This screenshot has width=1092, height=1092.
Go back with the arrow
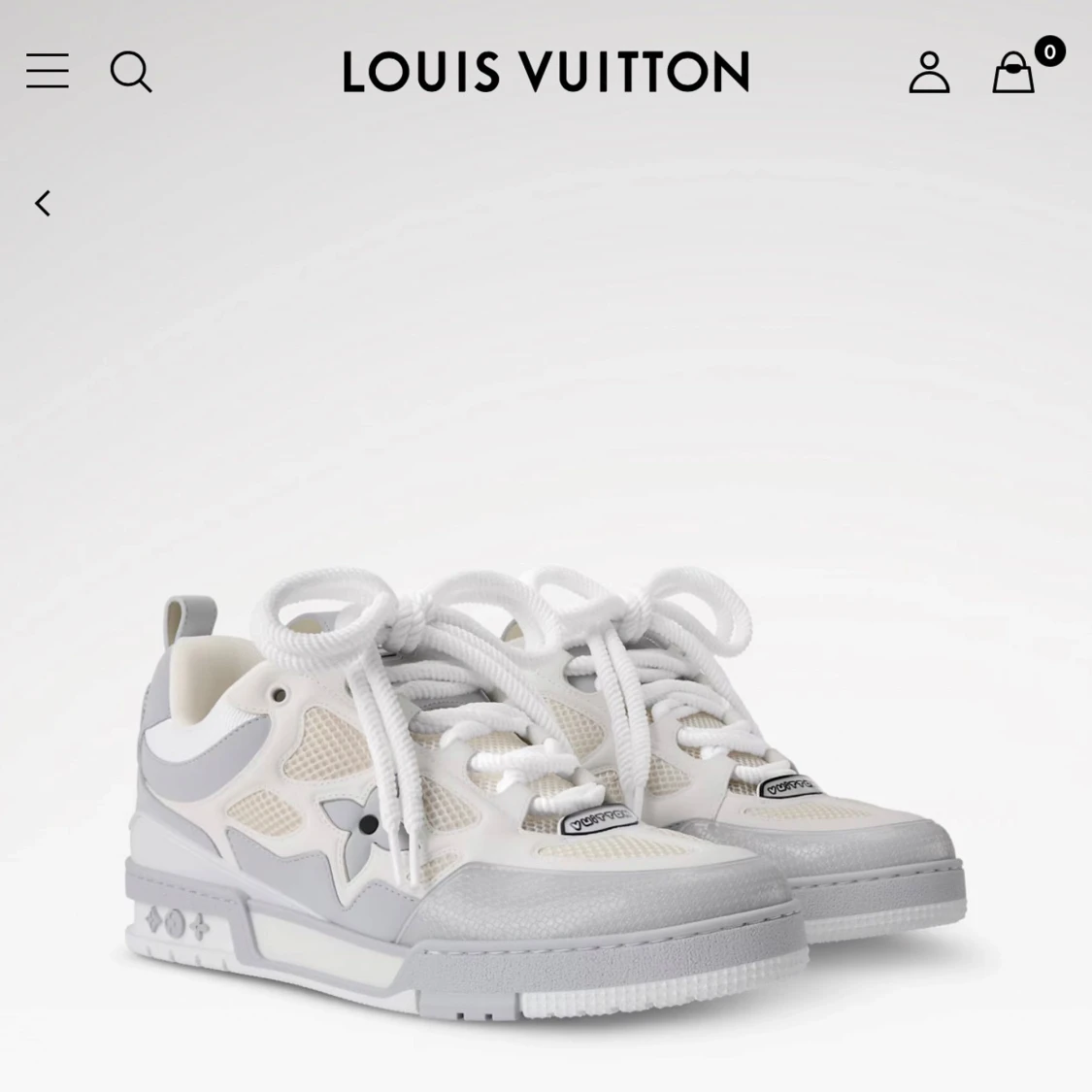pyautogui.click(x=43, y=203)
